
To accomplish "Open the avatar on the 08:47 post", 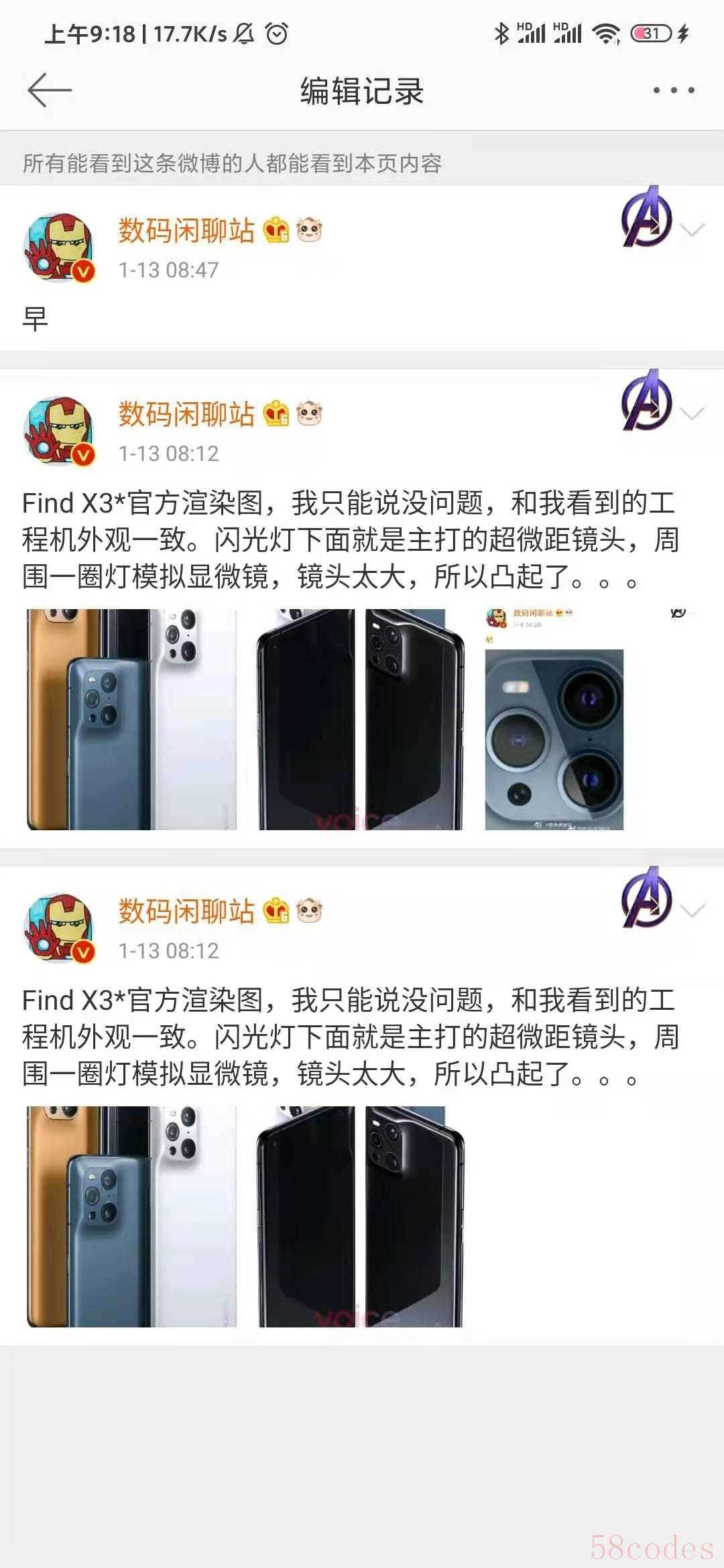I will [58, 248].
